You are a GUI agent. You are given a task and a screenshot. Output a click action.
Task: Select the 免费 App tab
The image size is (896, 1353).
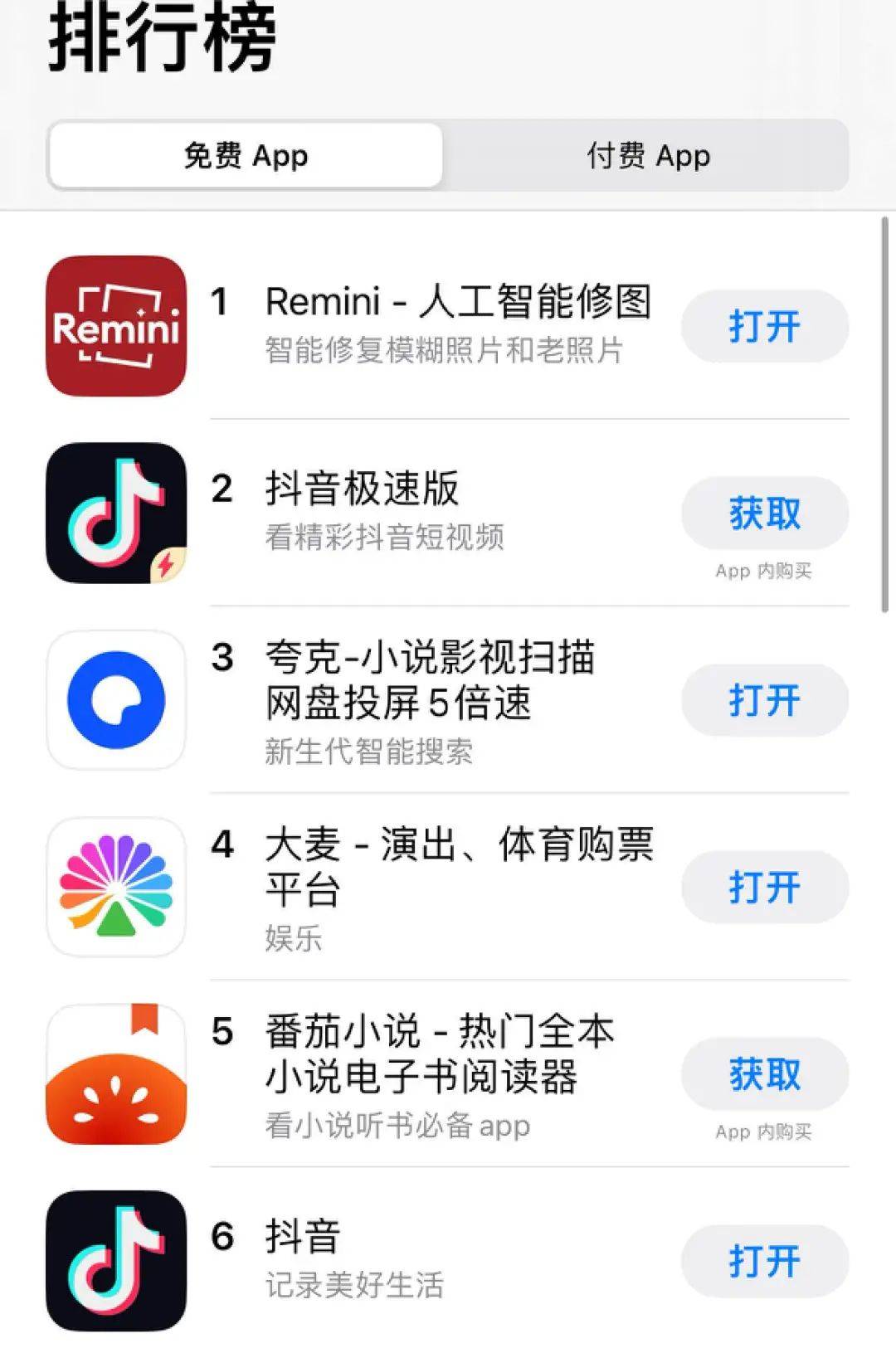coord(246,156)
